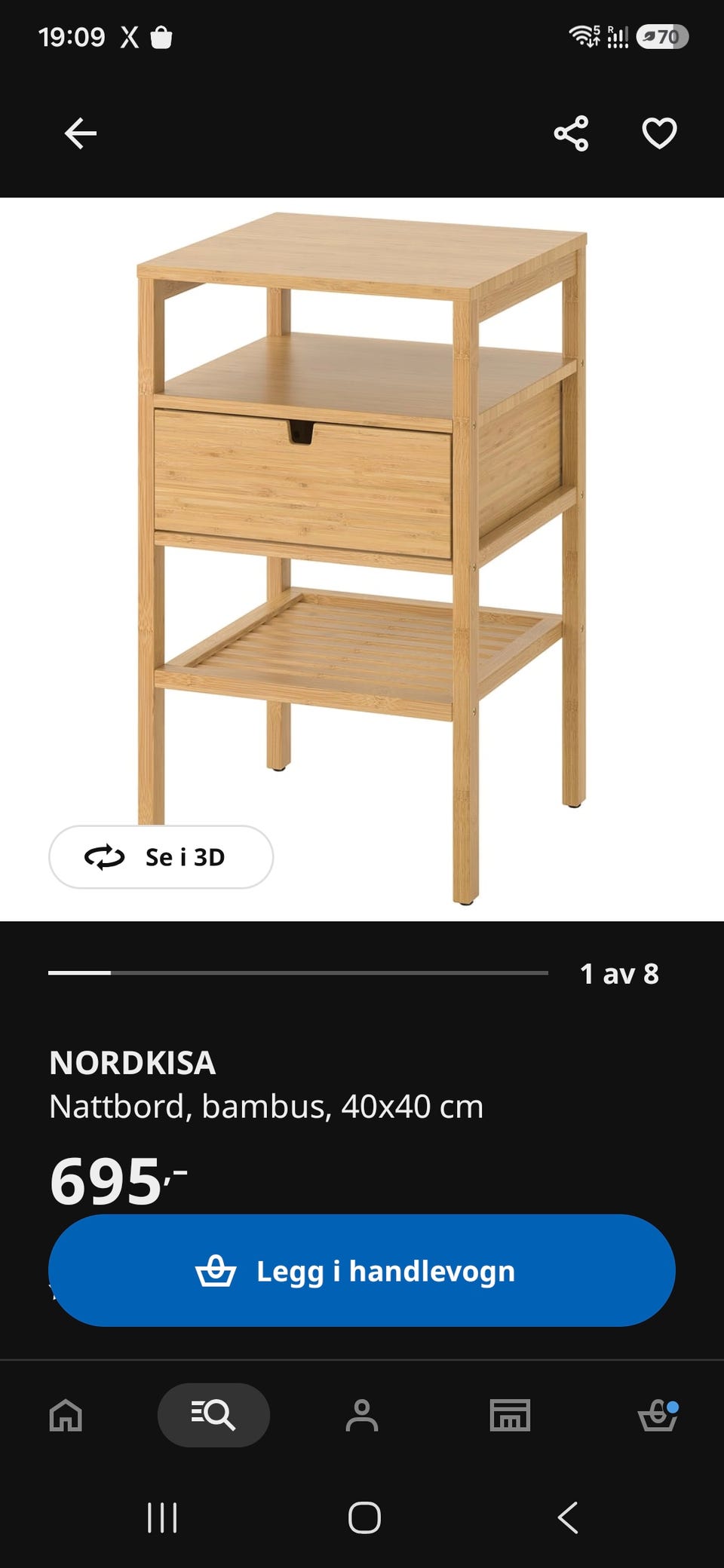Open the shopping cart tab
Viewport: 724px width, 1568px height.
click(658, 1415)
